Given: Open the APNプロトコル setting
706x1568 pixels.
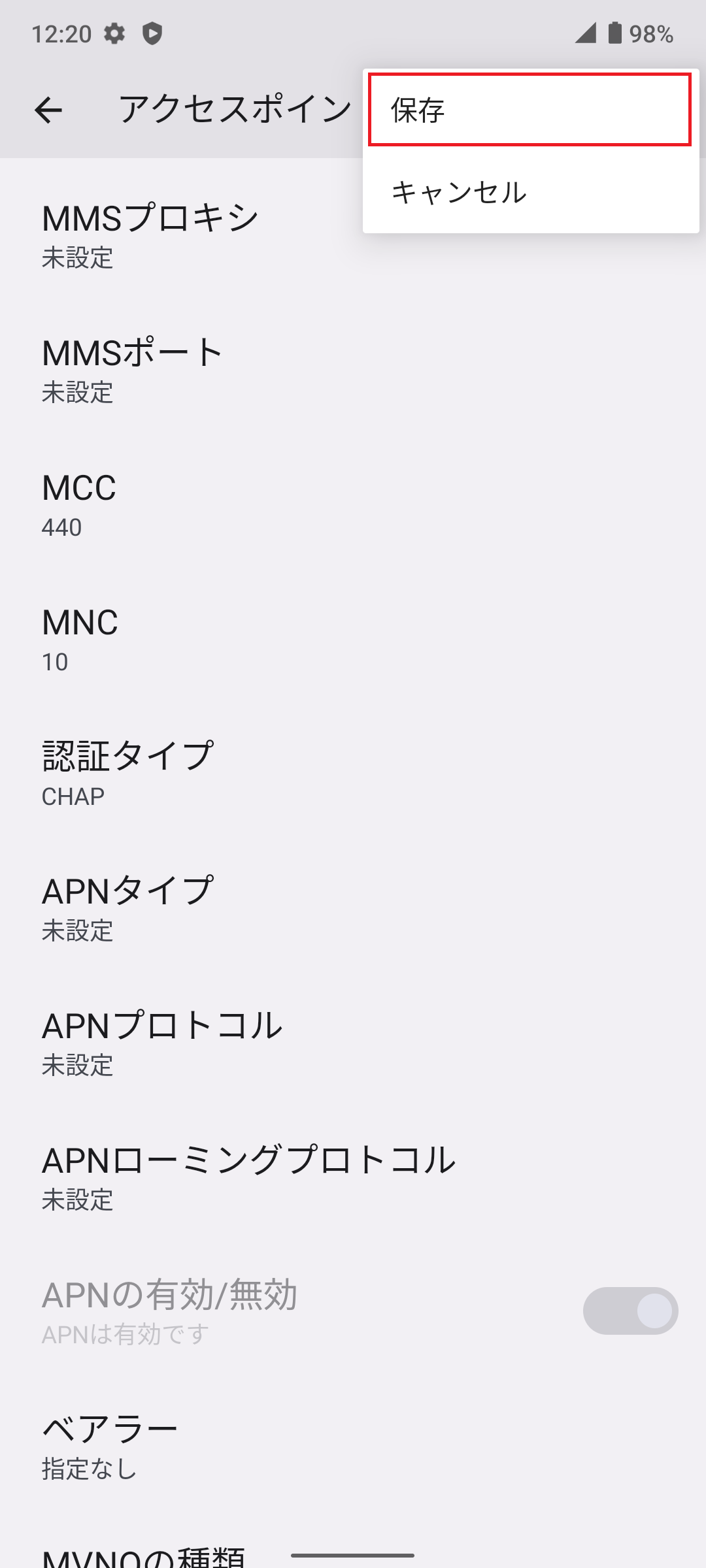Looking at the screenshot, I should tap(353, 1043).
